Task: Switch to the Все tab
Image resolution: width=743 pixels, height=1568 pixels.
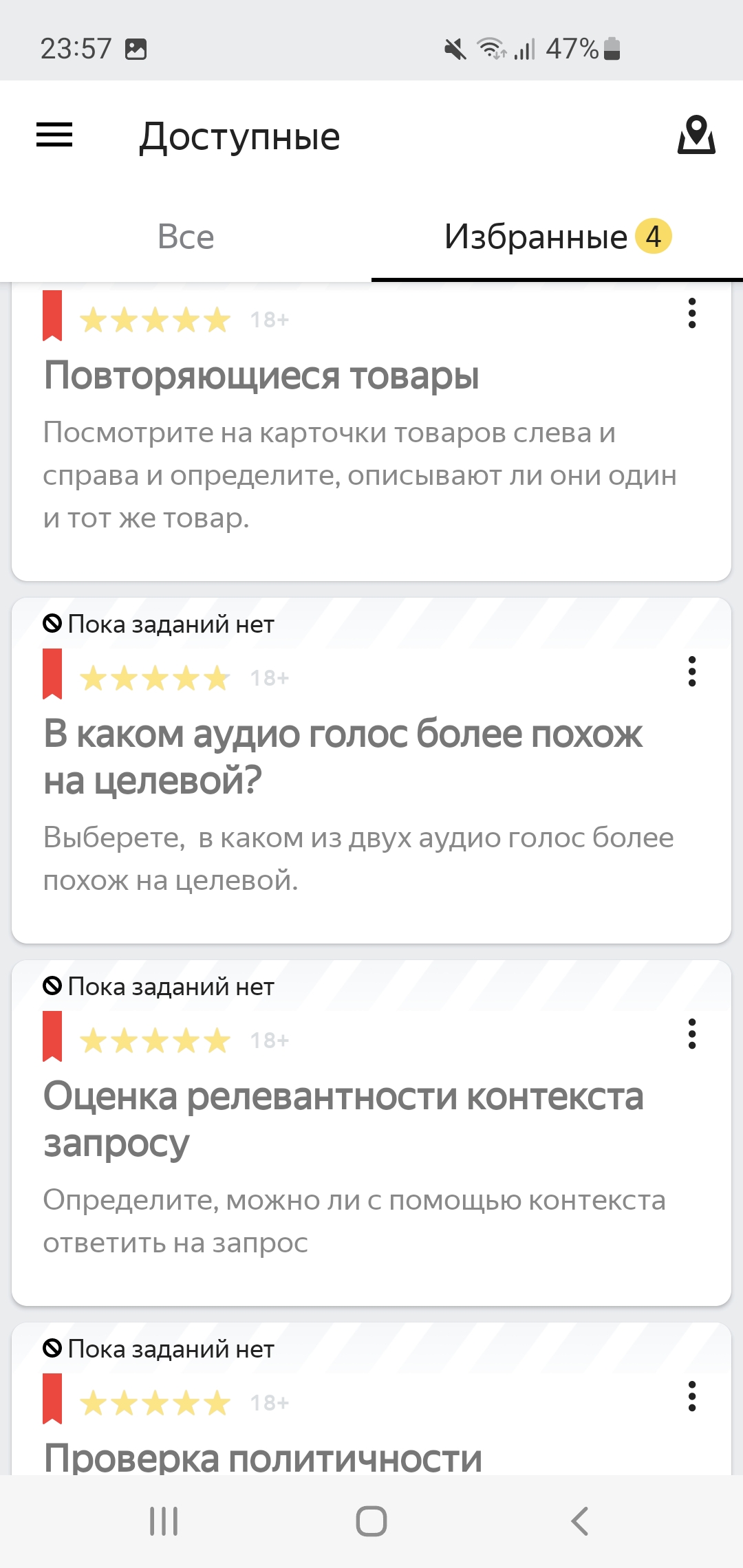Action: coord(186,237)
